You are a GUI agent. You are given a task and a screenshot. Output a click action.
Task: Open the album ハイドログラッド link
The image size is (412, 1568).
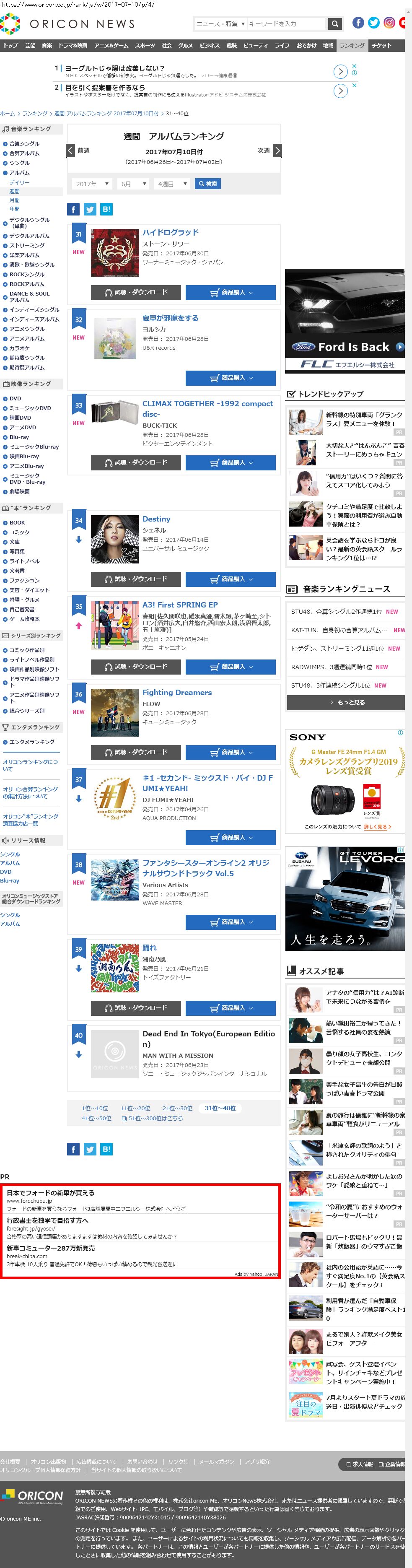[171, 233]
